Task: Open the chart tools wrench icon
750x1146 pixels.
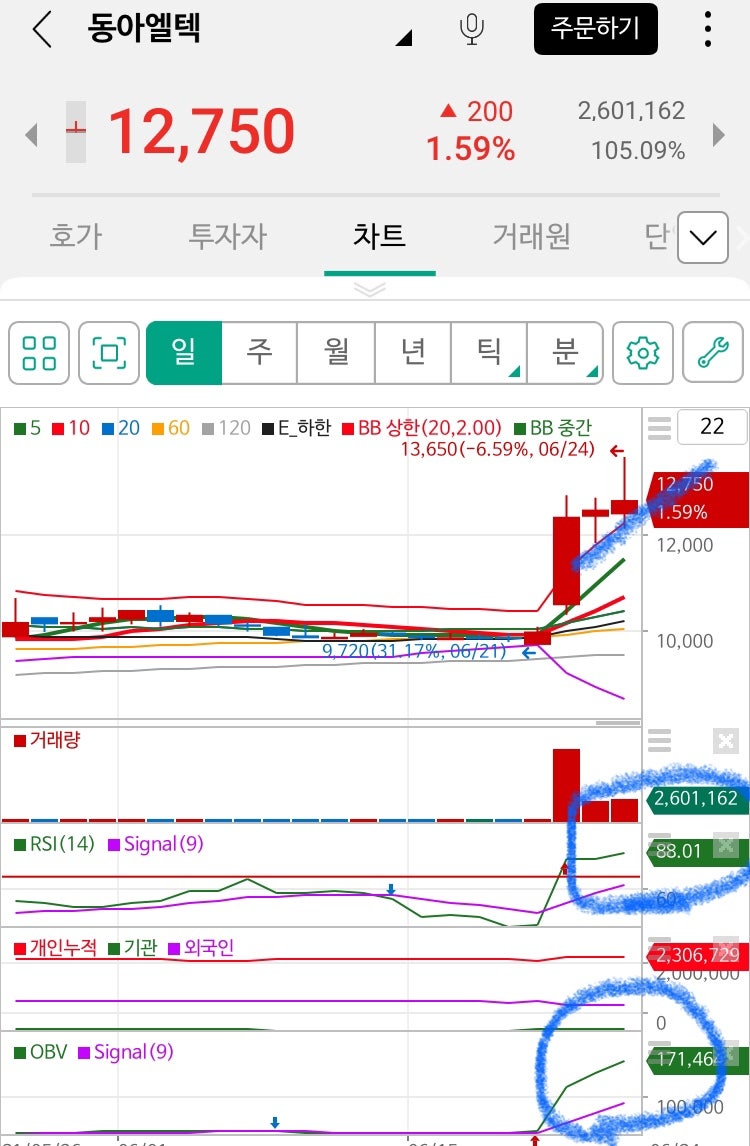Action: (712, 352)
